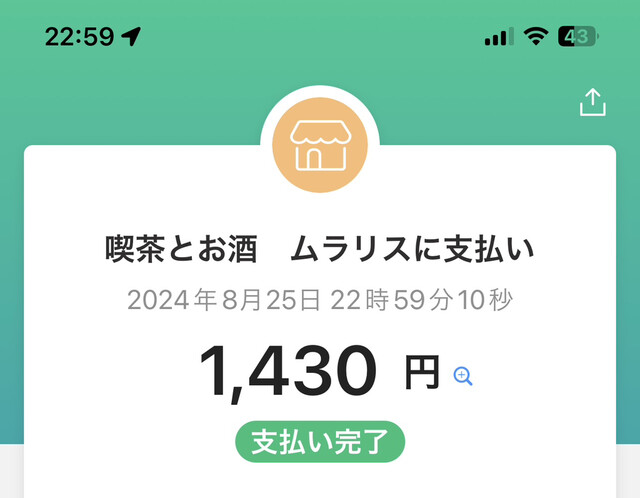The height and width of the screenshot is (498, 640).
Task: Share this payment receipt
Action: pos(593,102)
